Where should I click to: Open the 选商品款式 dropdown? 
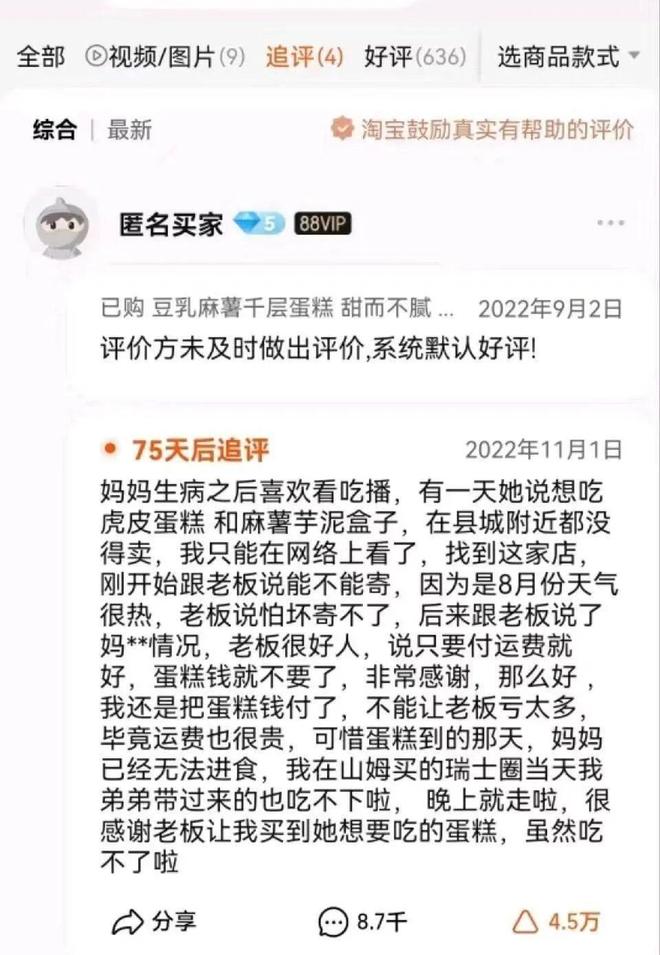[568, 56]
